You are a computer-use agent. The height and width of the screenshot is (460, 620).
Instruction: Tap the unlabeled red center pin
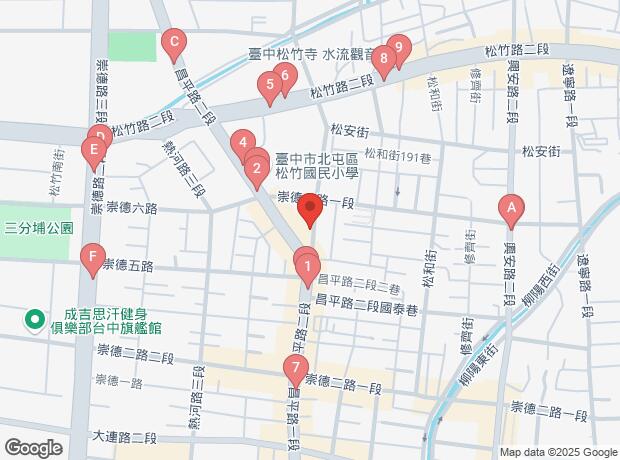310,211
